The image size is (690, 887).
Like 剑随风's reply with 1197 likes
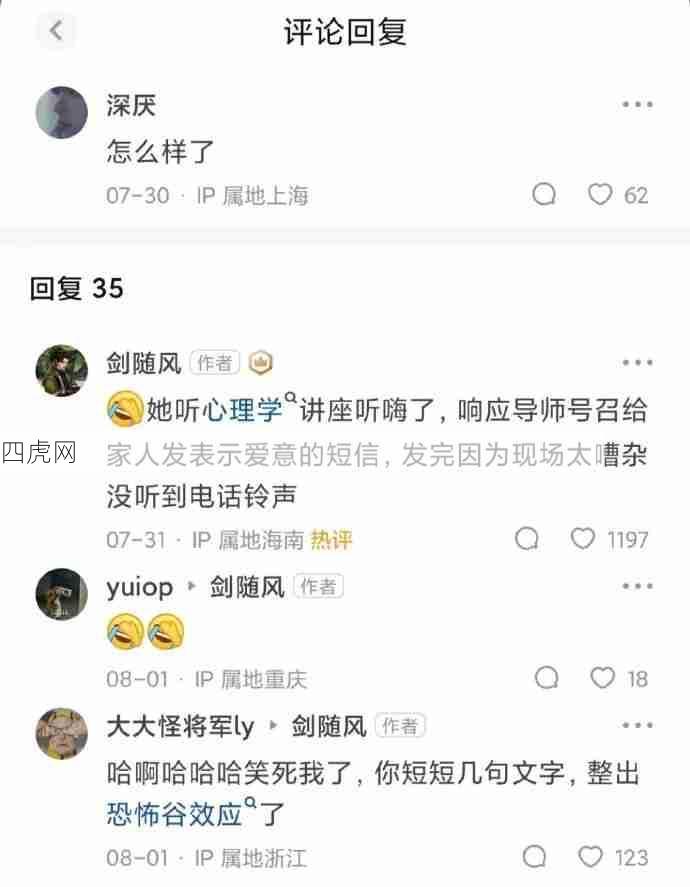pyautogui.click(x=583, y=540)
